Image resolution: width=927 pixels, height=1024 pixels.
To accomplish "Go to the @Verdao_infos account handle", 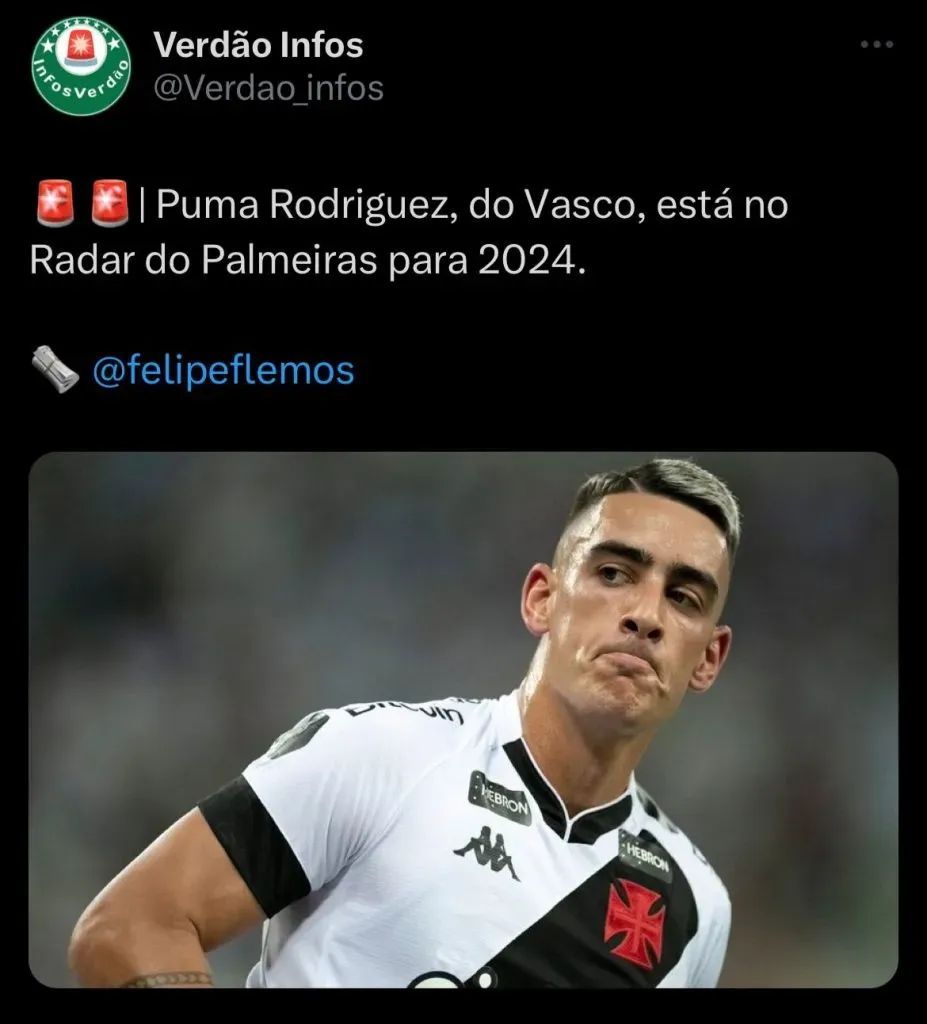I will coord(268,88).
